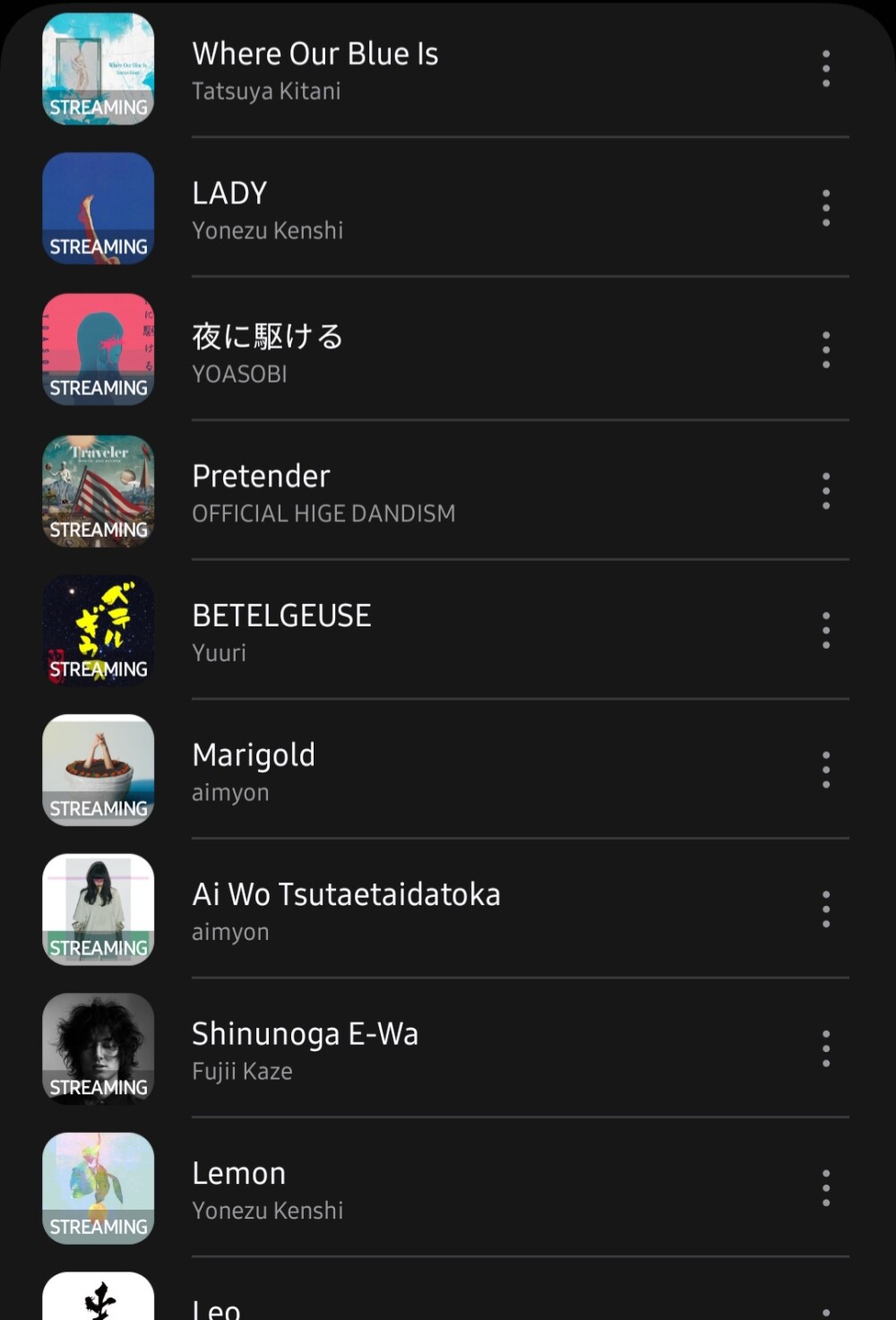The image size is (896, 1320).
Task: Open the overflow menu for LADY
Action: (x=826, y=209)
